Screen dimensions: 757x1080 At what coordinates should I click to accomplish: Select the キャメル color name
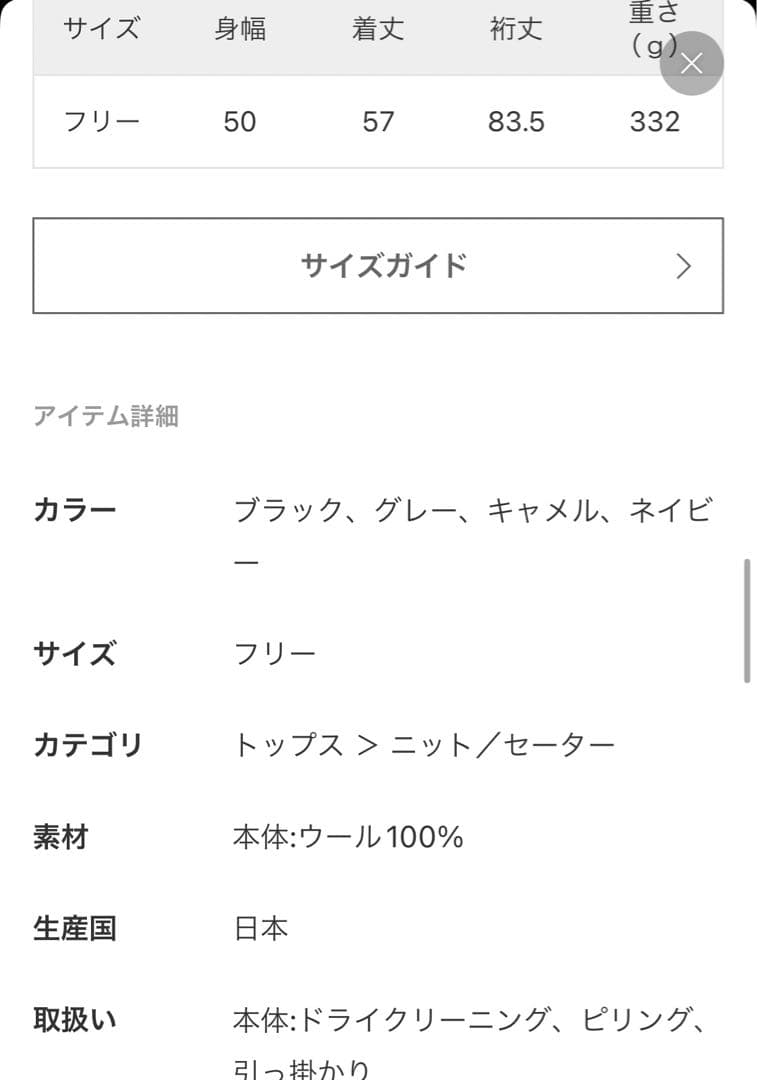tap(544, 511)
